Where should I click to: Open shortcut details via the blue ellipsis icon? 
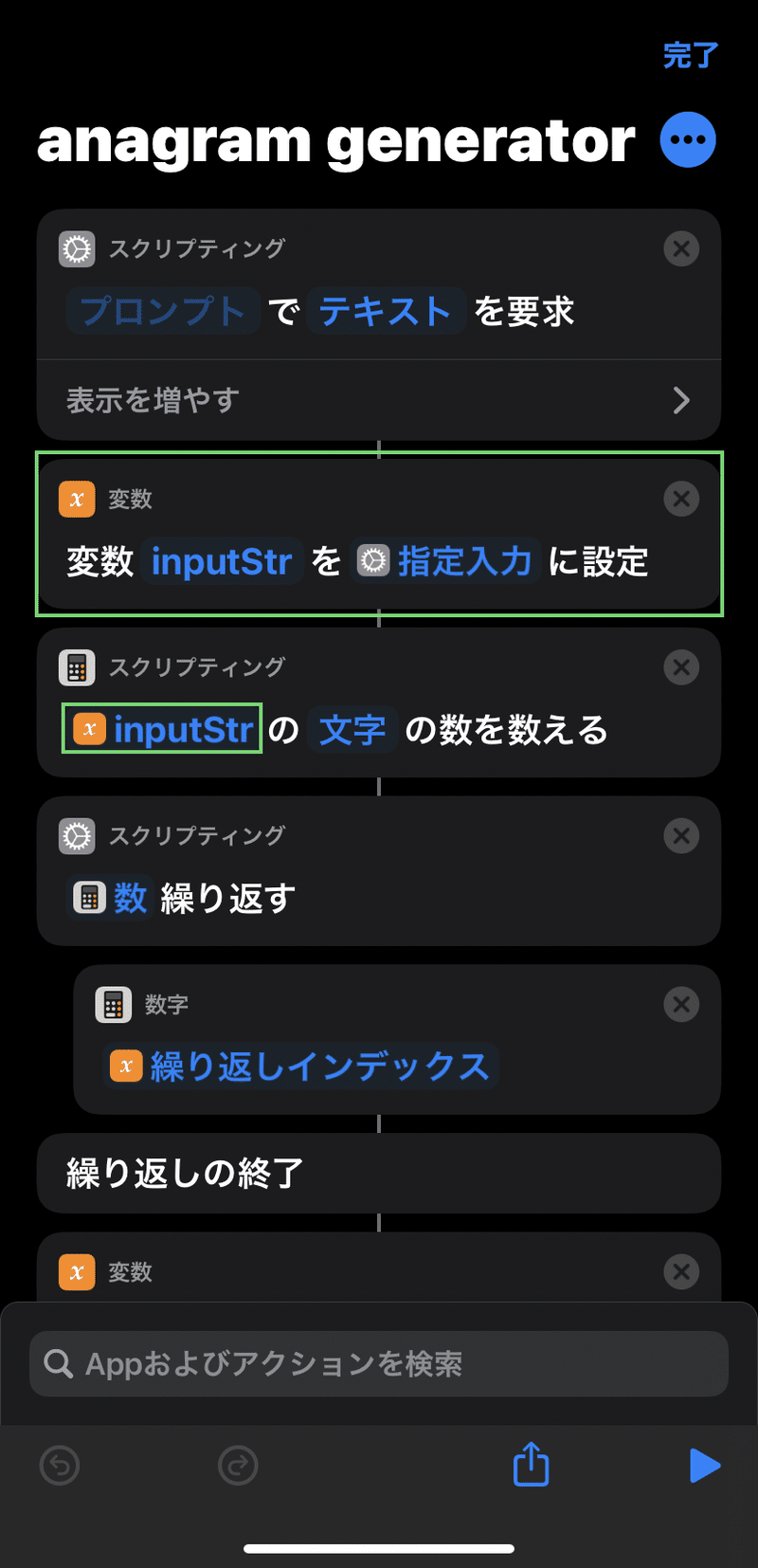point(688,139)
